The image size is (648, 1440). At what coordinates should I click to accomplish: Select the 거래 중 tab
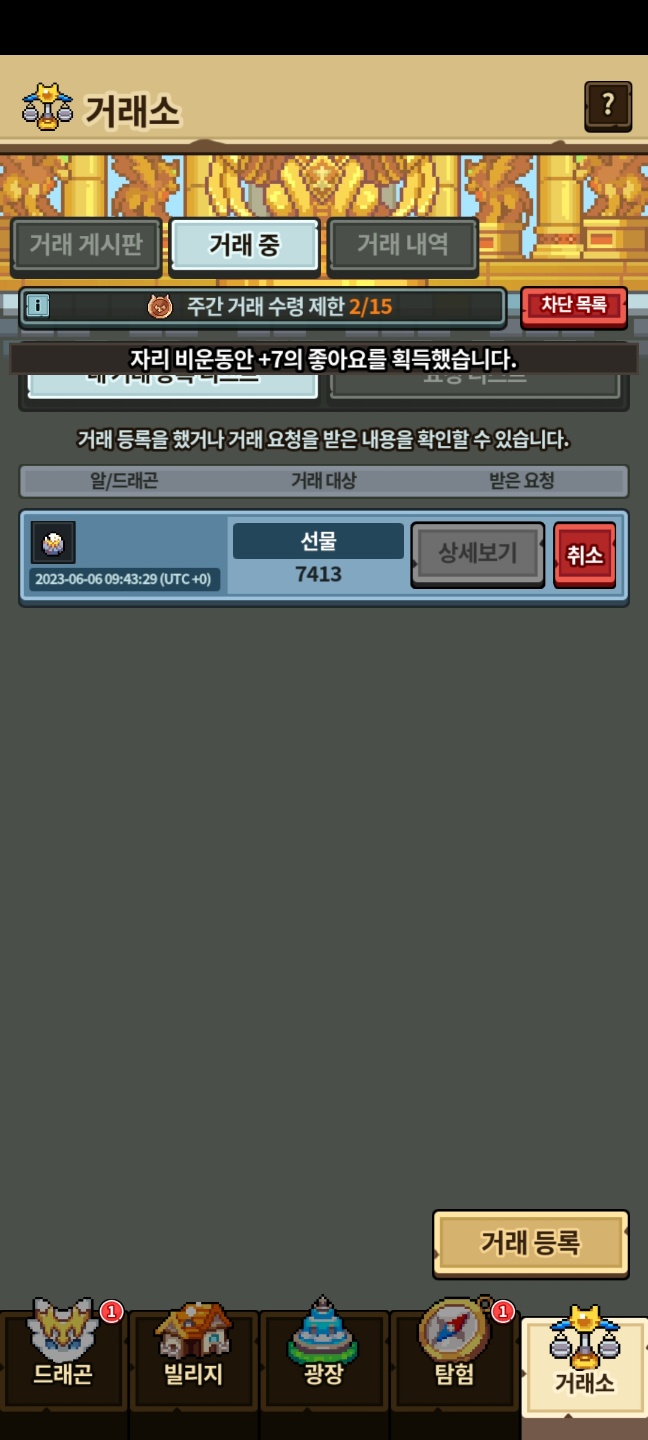245,245
